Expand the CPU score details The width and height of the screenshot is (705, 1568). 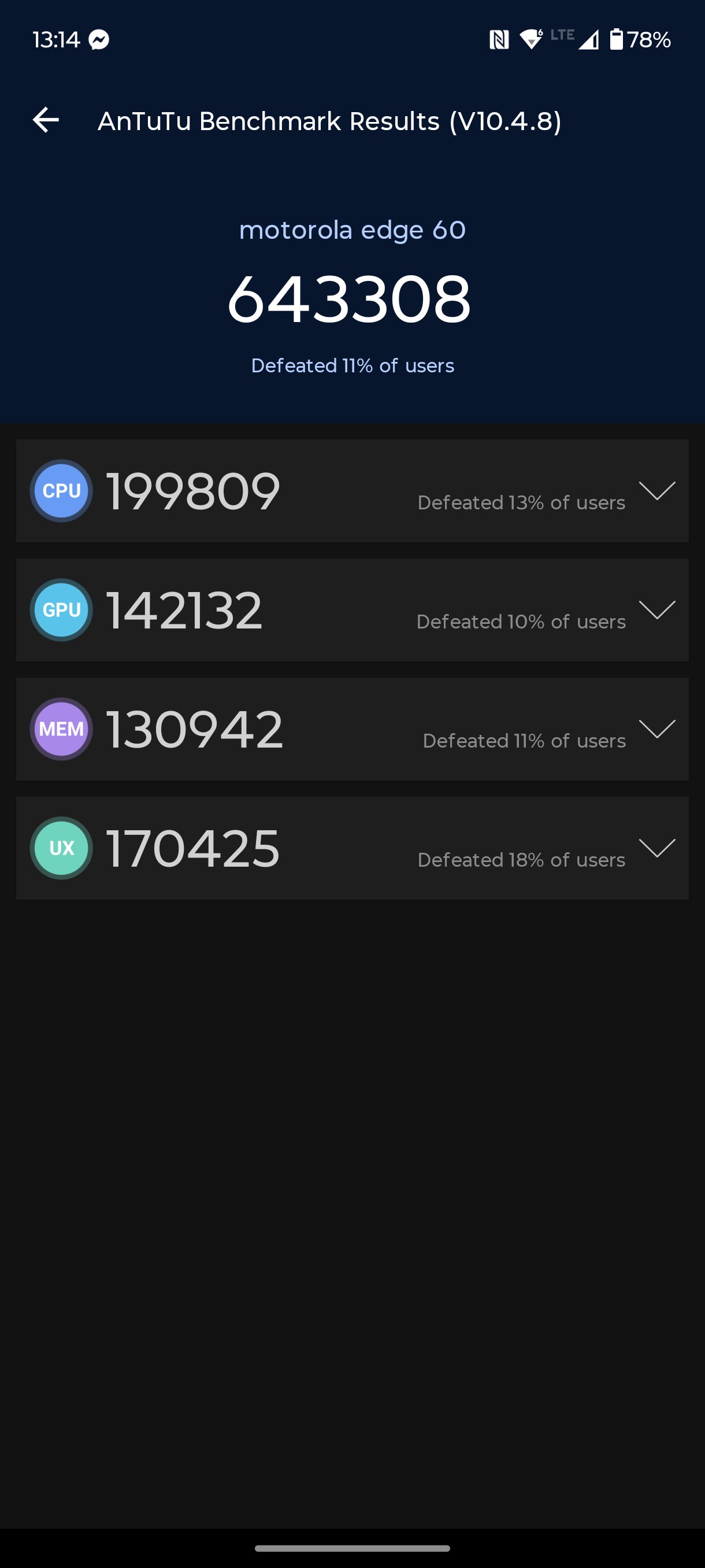pos(657,491)
